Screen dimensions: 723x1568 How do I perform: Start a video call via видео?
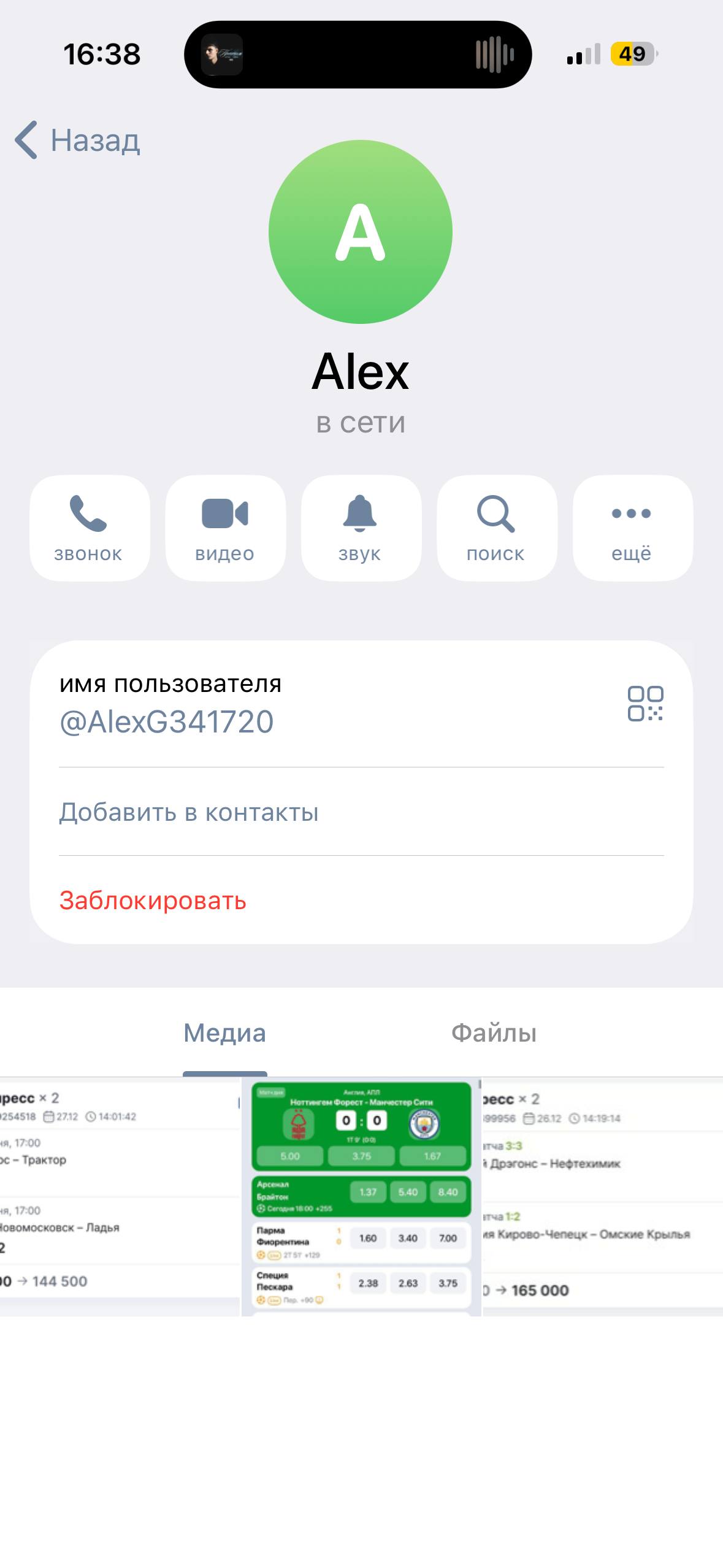225,528
